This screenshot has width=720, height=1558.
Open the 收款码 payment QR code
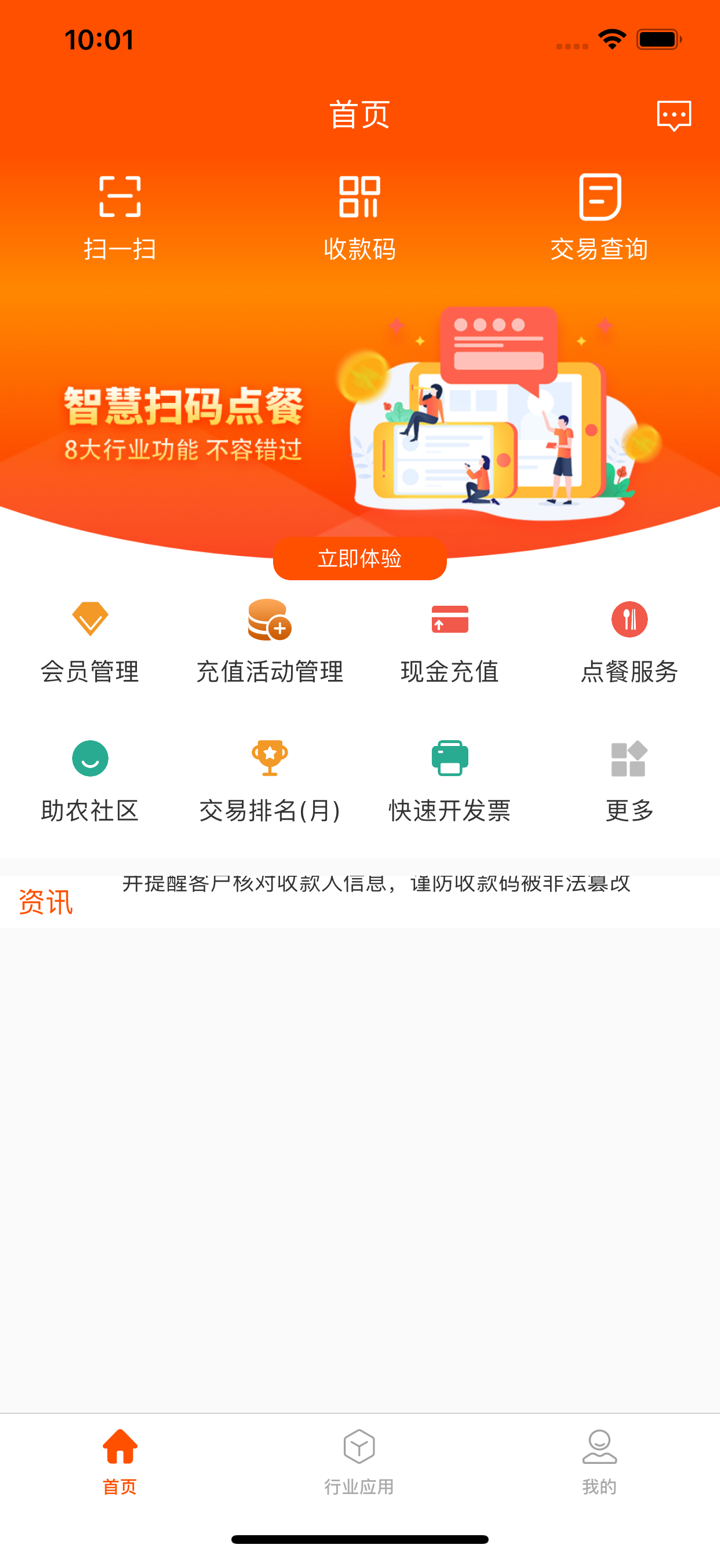coord(359,198)
